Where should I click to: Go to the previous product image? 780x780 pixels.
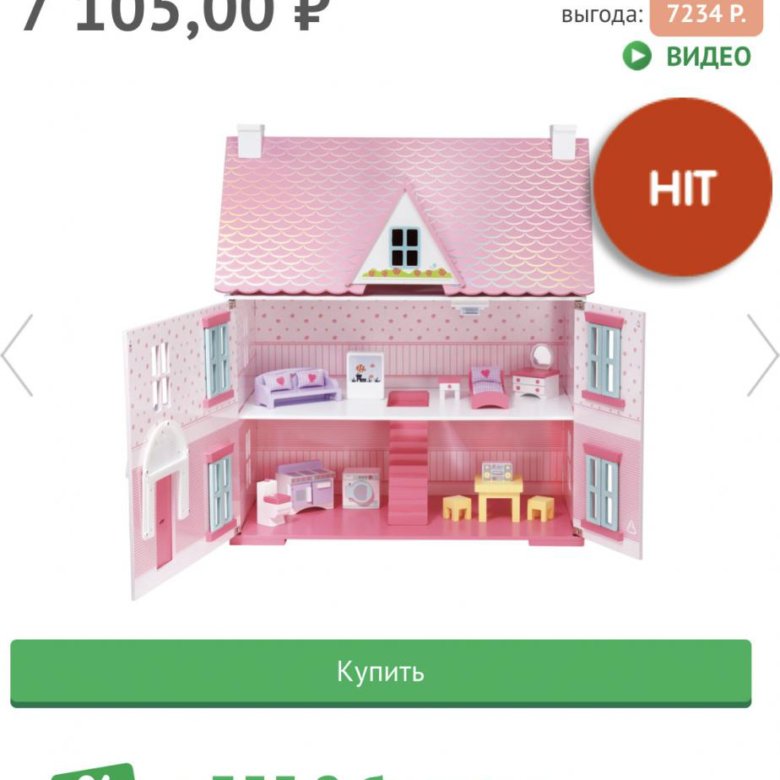tap(17, 354)
